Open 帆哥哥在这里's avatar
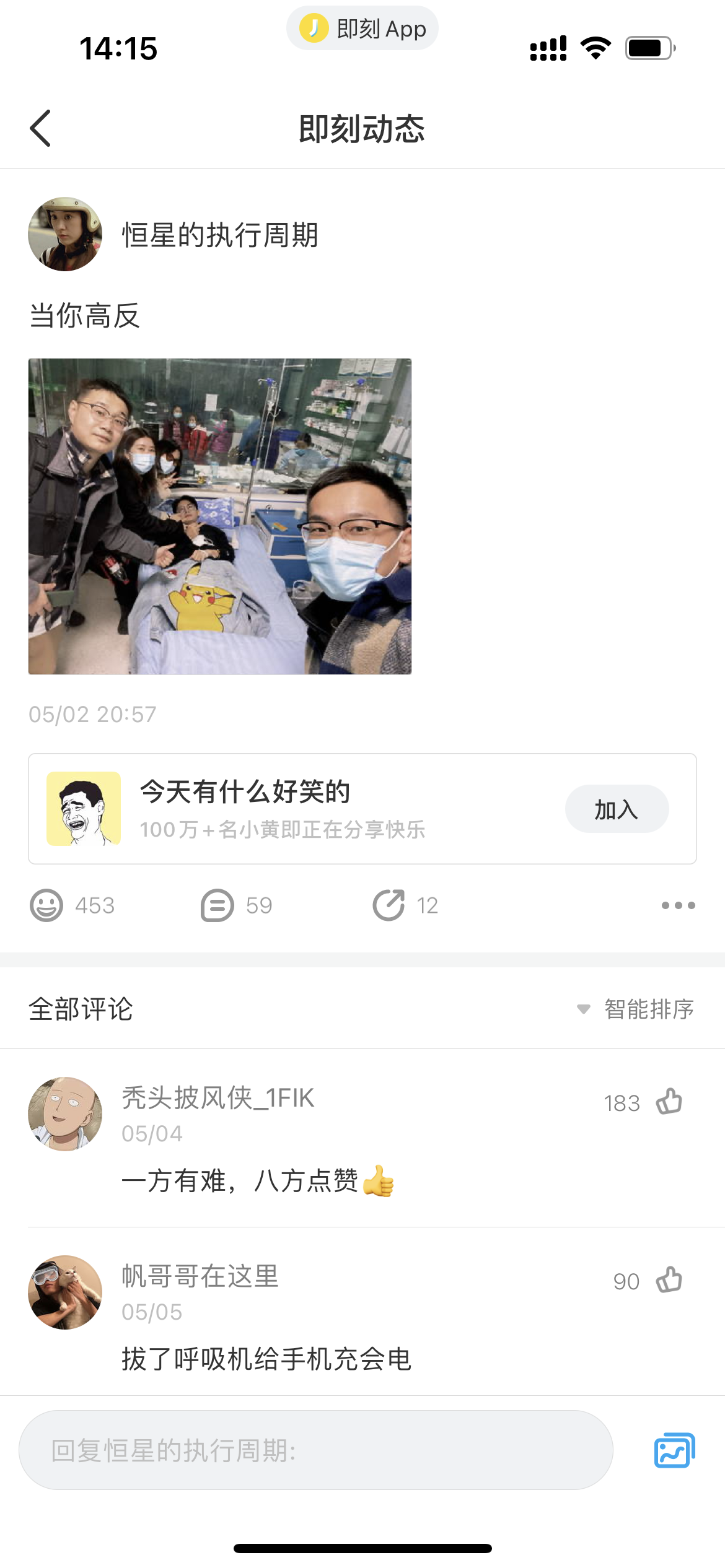 click(65, 1292)
